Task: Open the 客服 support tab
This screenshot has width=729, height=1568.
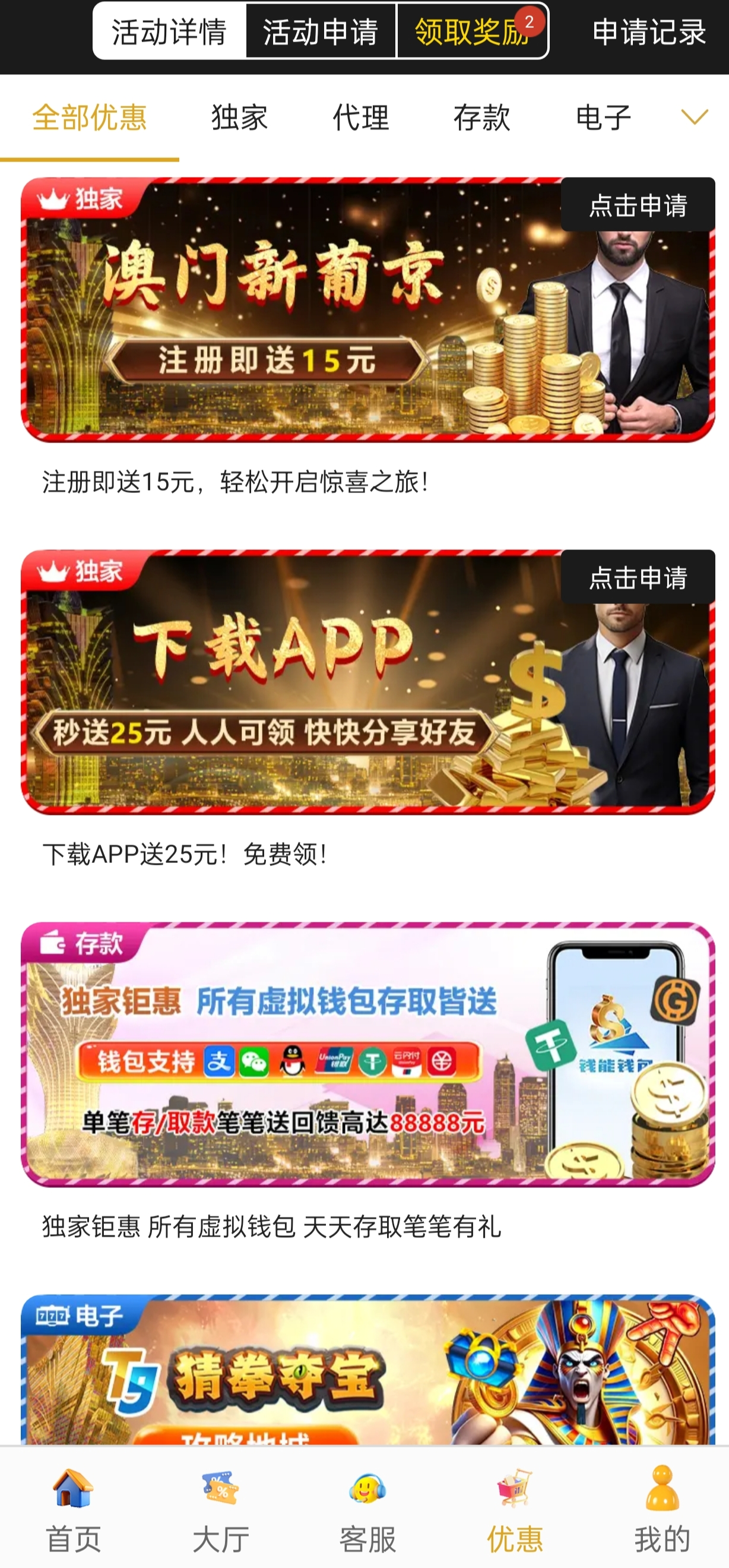Action: coord(367,1510)
